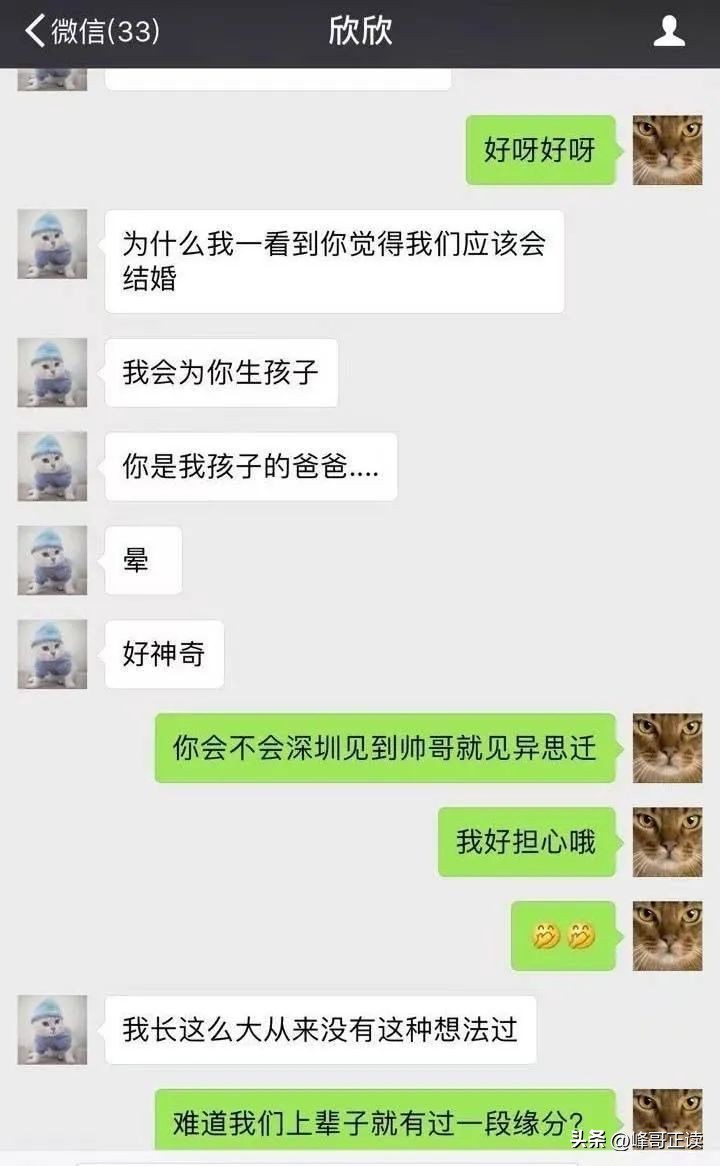Tap my avatar beside '我好担心哦' message
The height and width of the screenshot is (1166, 720).
[x=667, y=842]
